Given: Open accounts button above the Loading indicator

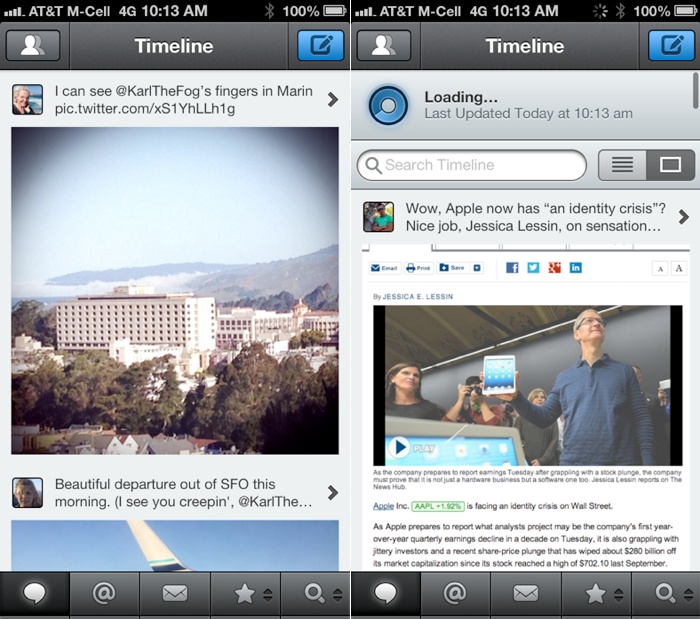Looking at the screenshot, I should pyautogui.click(x=383, y=46).
